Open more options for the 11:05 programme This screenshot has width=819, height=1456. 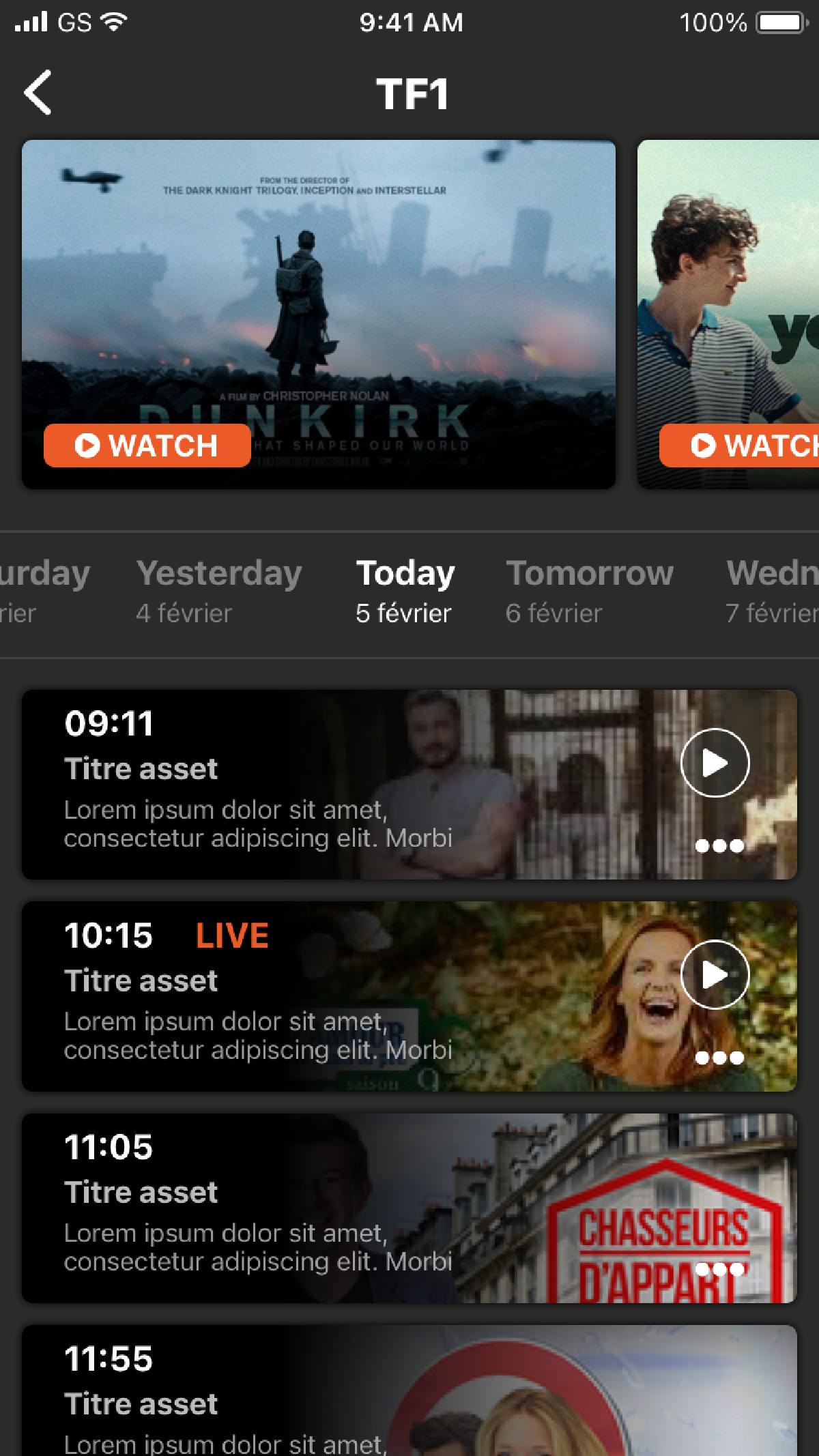(719, 1269)
